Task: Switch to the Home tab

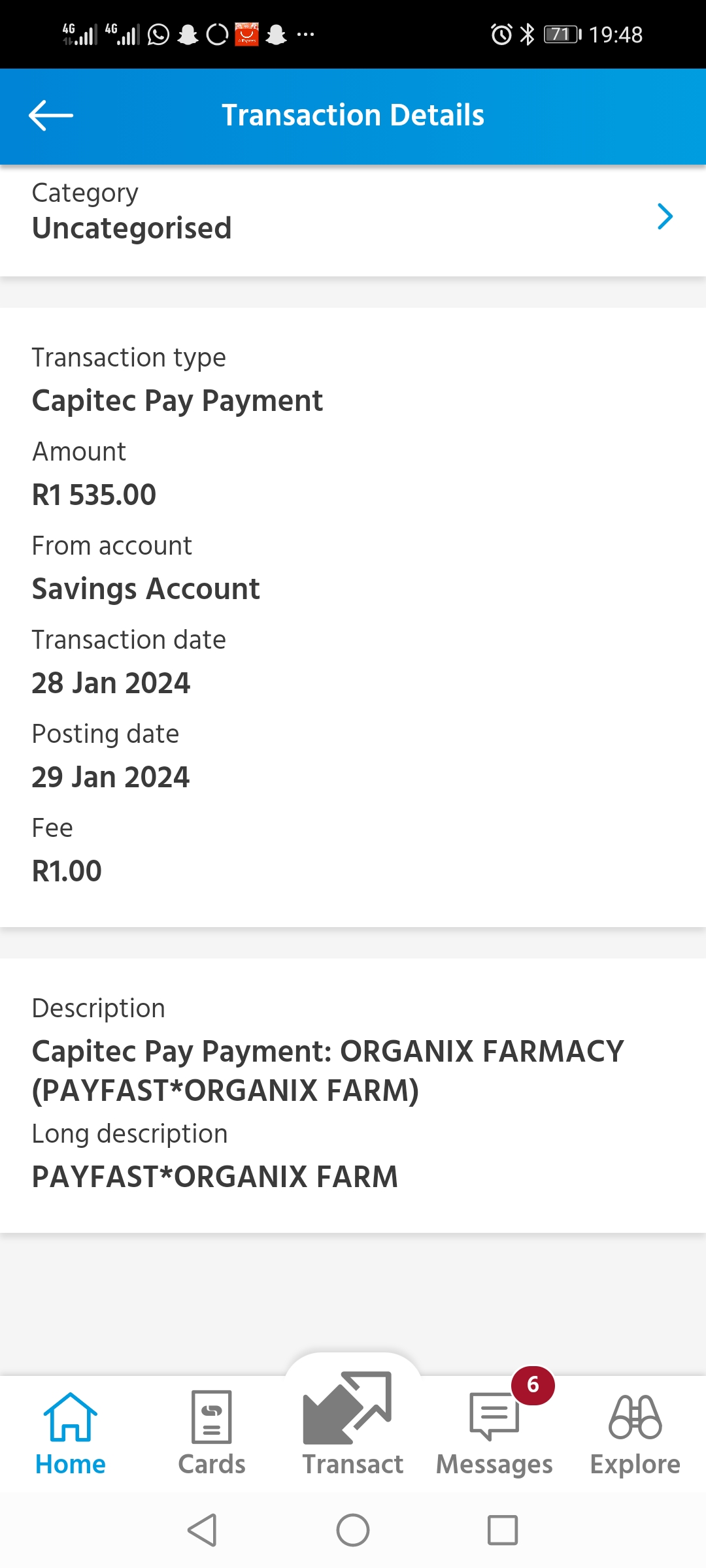Action: pos(71,1433)
